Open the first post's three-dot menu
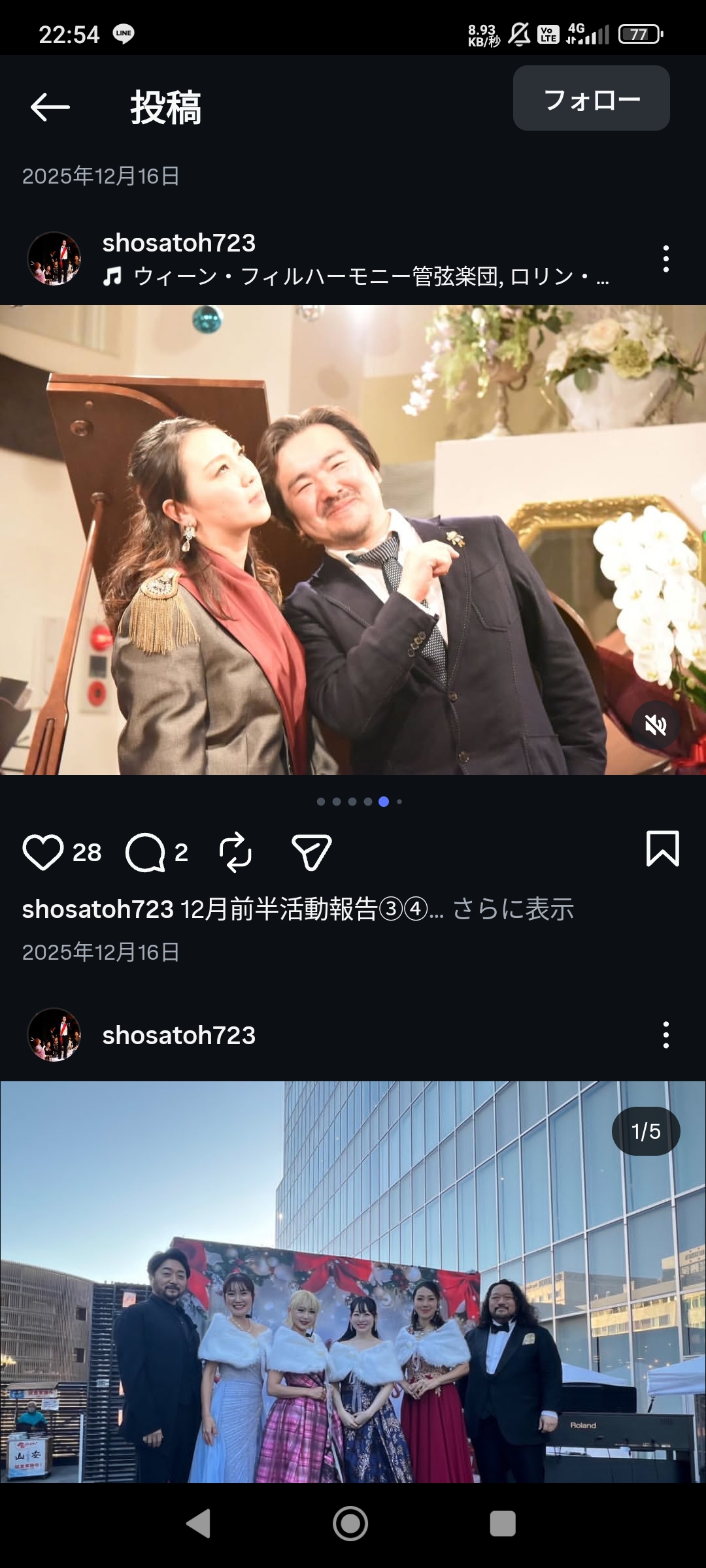Image resolution: width=706 pixels, height=1568 pixels. point(665,259)
